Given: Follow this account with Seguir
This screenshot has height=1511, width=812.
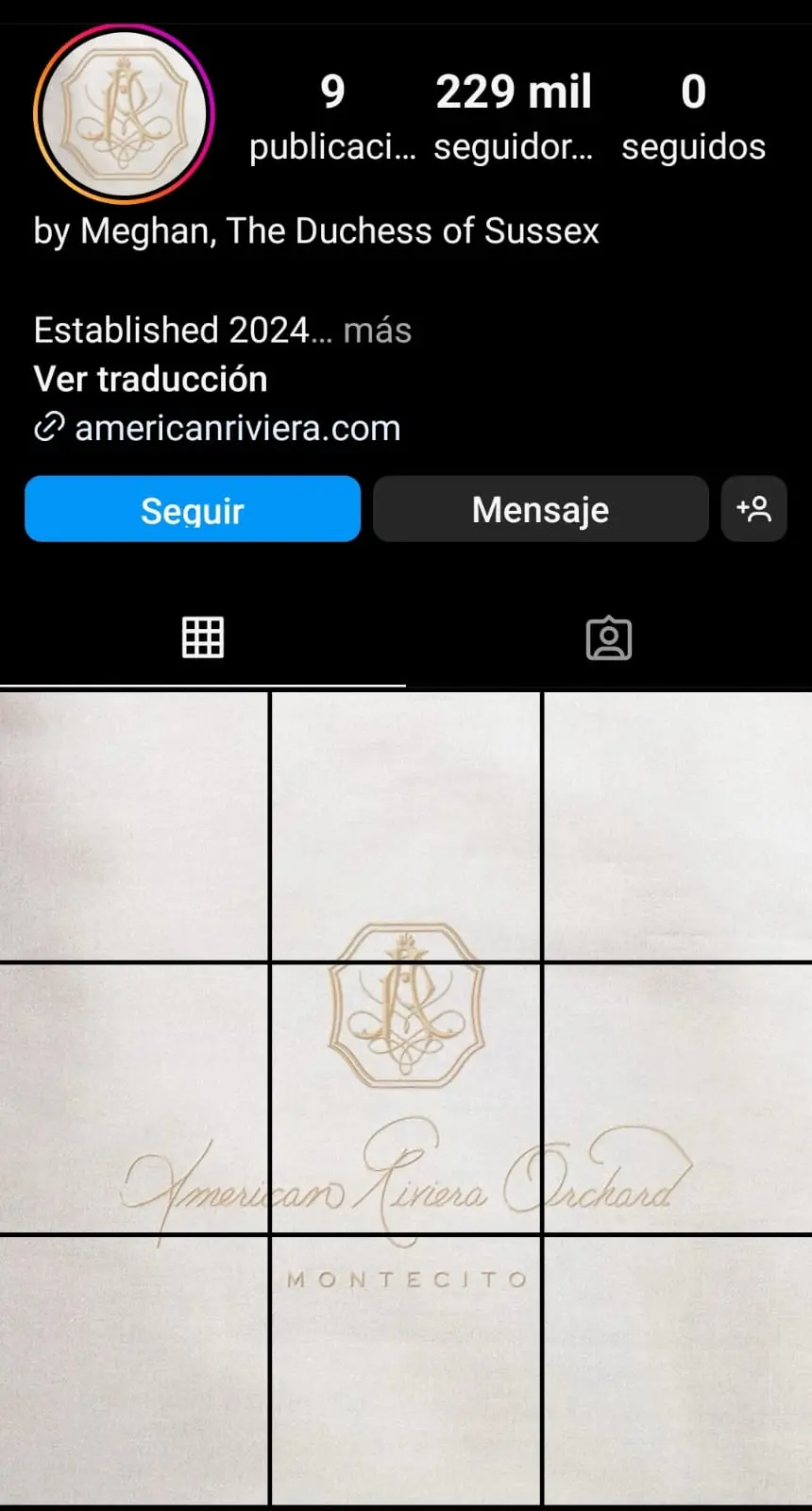Looking at the screenshot, I should click(x=193, y=509).
